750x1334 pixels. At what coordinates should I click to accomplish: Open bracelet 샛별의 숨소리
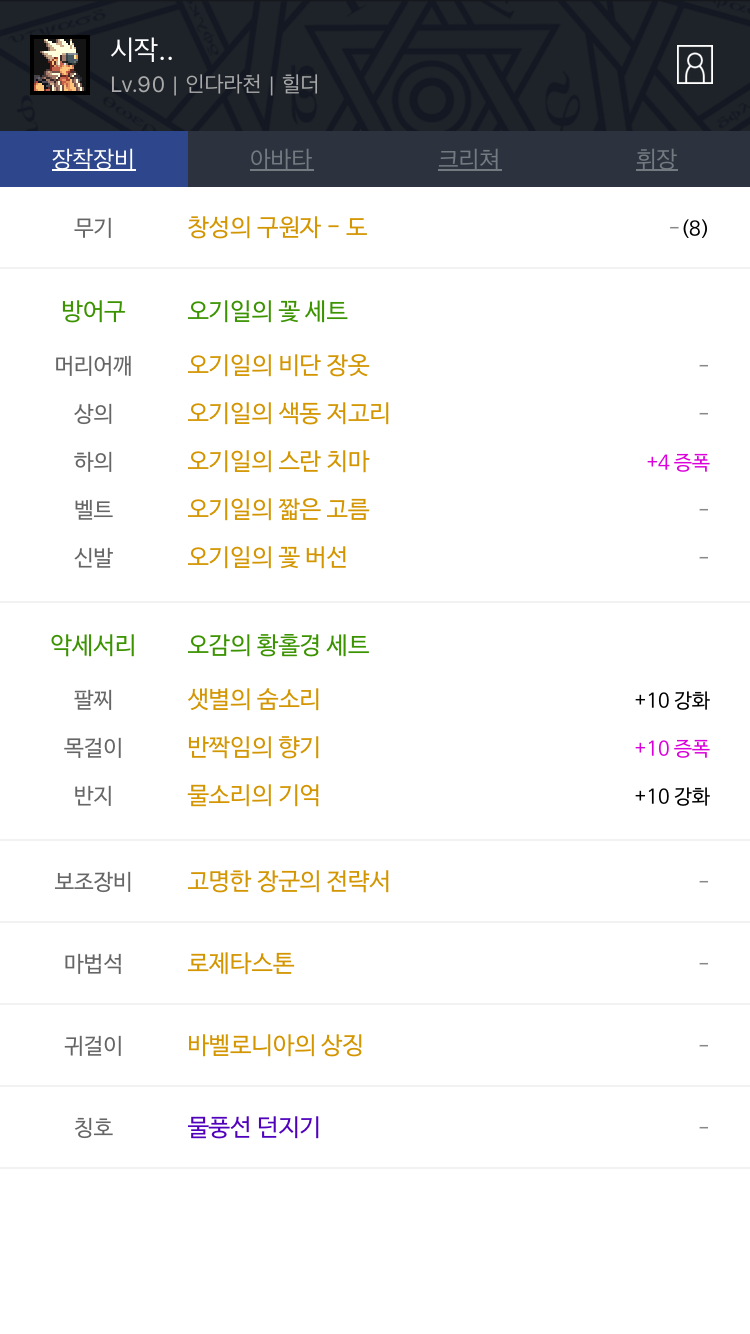254,699
